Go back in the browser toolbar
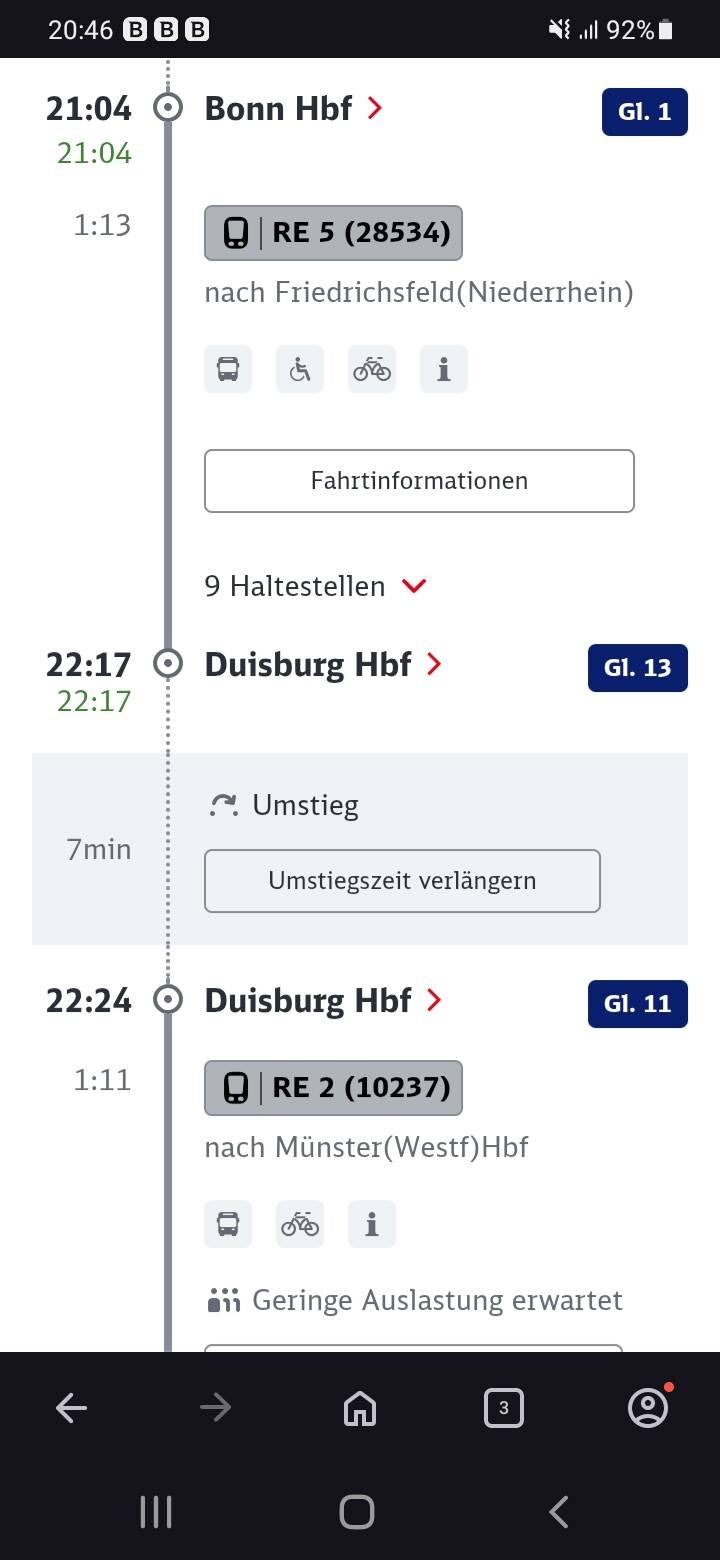Image resolution: width=720 pixels, height=1560 pixels. [x=71, y=1408]
